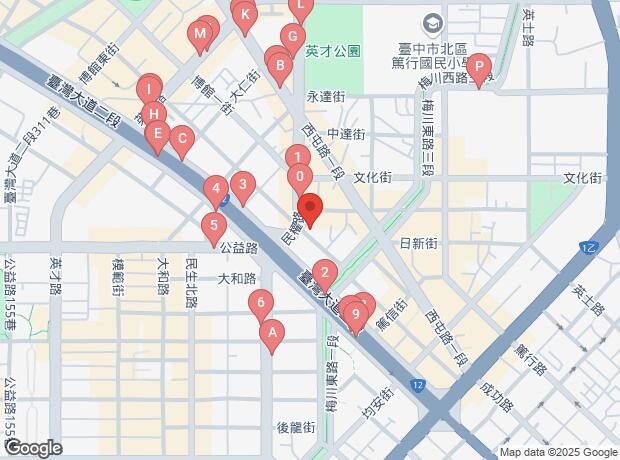Select map marker K
The height and width of the screenshot is (460, 620).
coord(245,16)
